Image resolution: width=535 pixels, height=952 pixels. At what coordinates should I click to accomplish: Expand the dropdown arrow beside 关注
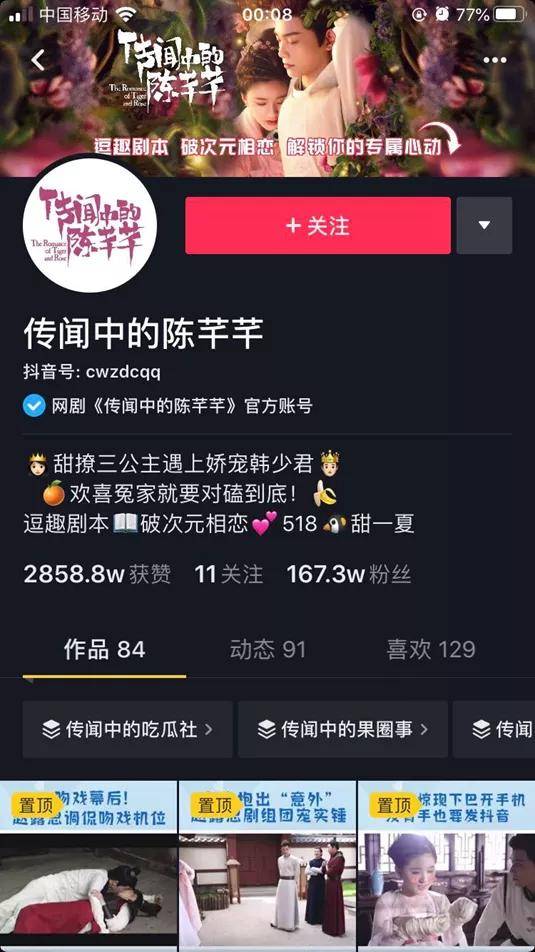pos(484,225)
